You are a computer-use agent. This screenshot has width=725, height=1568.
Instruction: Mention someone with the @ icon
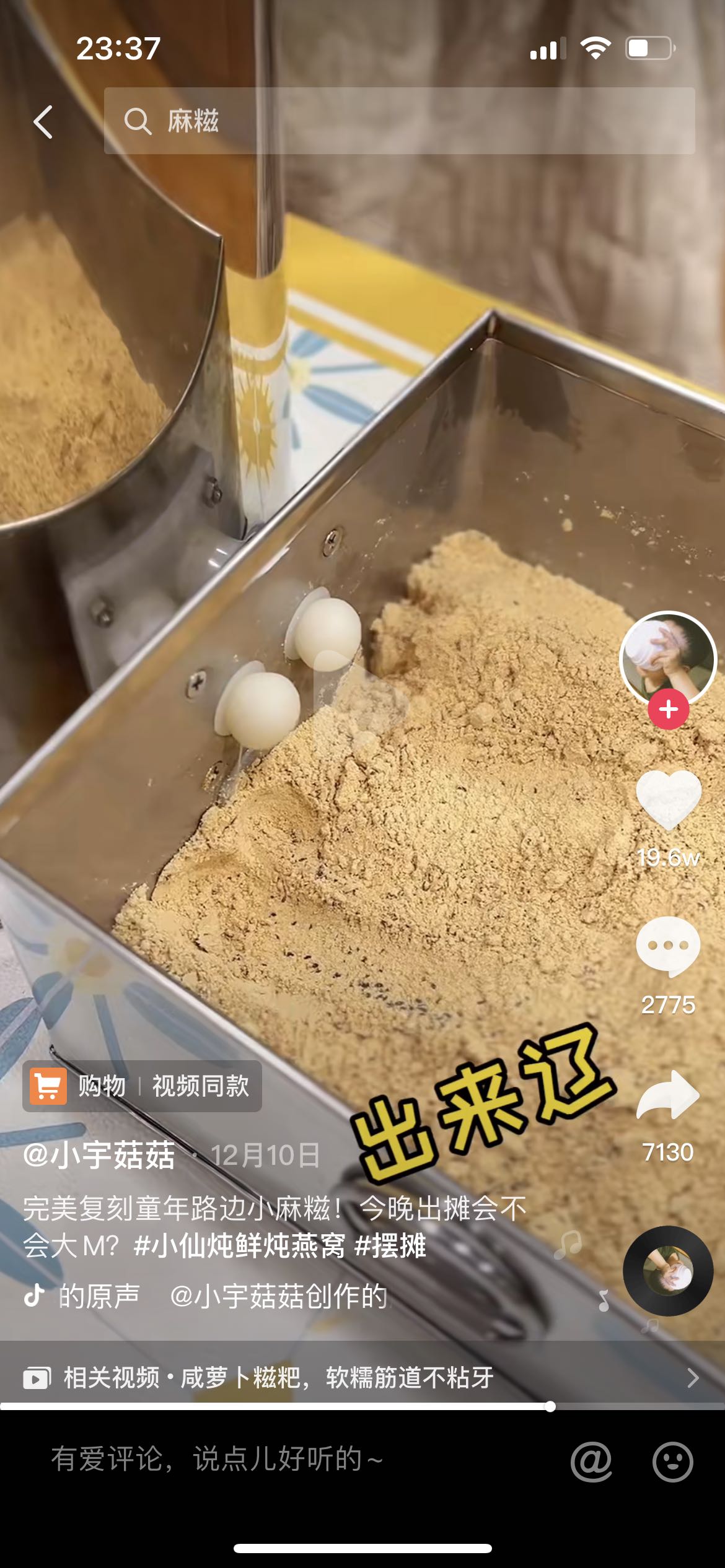click(591, 1461)
